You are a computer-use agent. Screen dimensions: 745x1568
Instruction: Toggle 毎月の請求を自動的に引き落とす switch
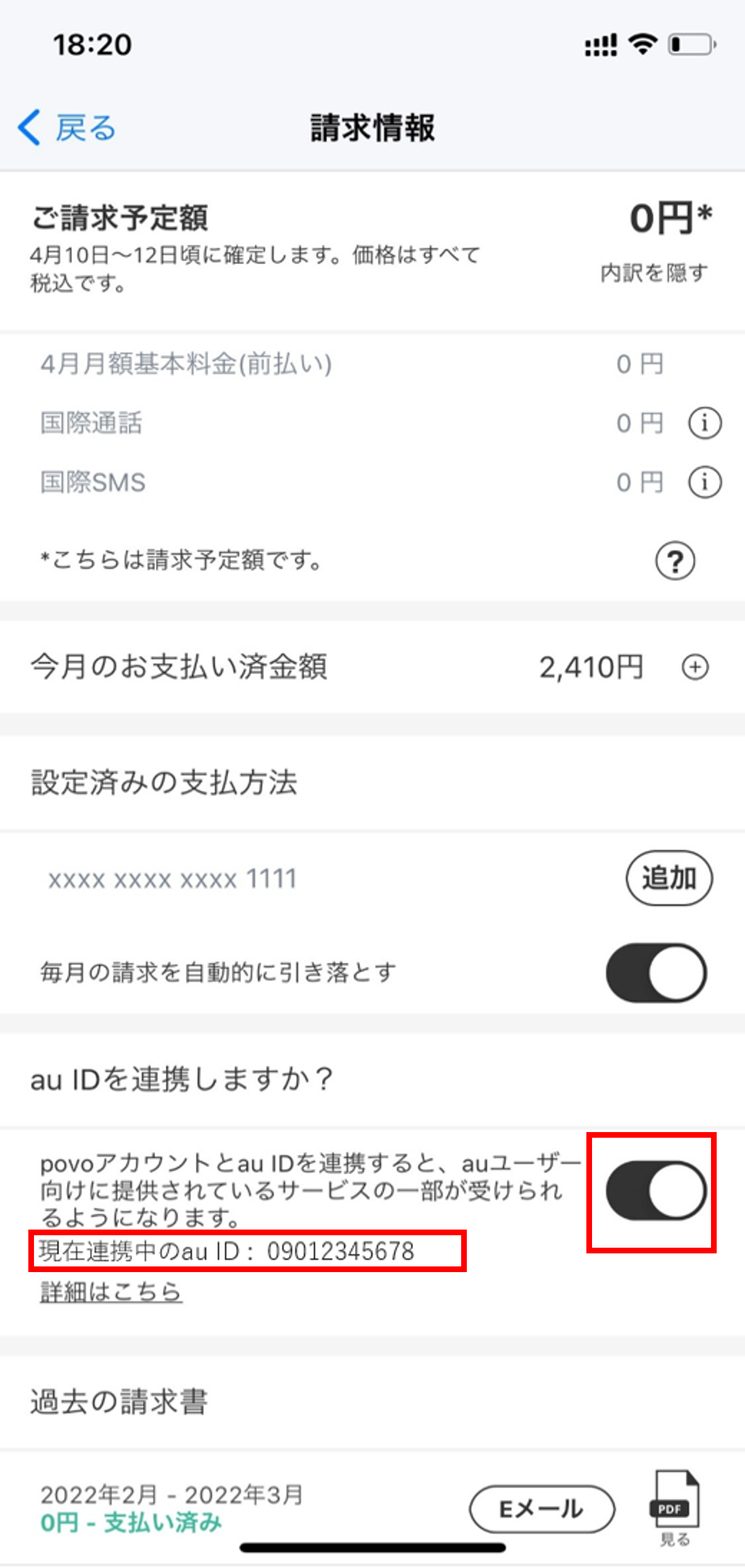655,973
